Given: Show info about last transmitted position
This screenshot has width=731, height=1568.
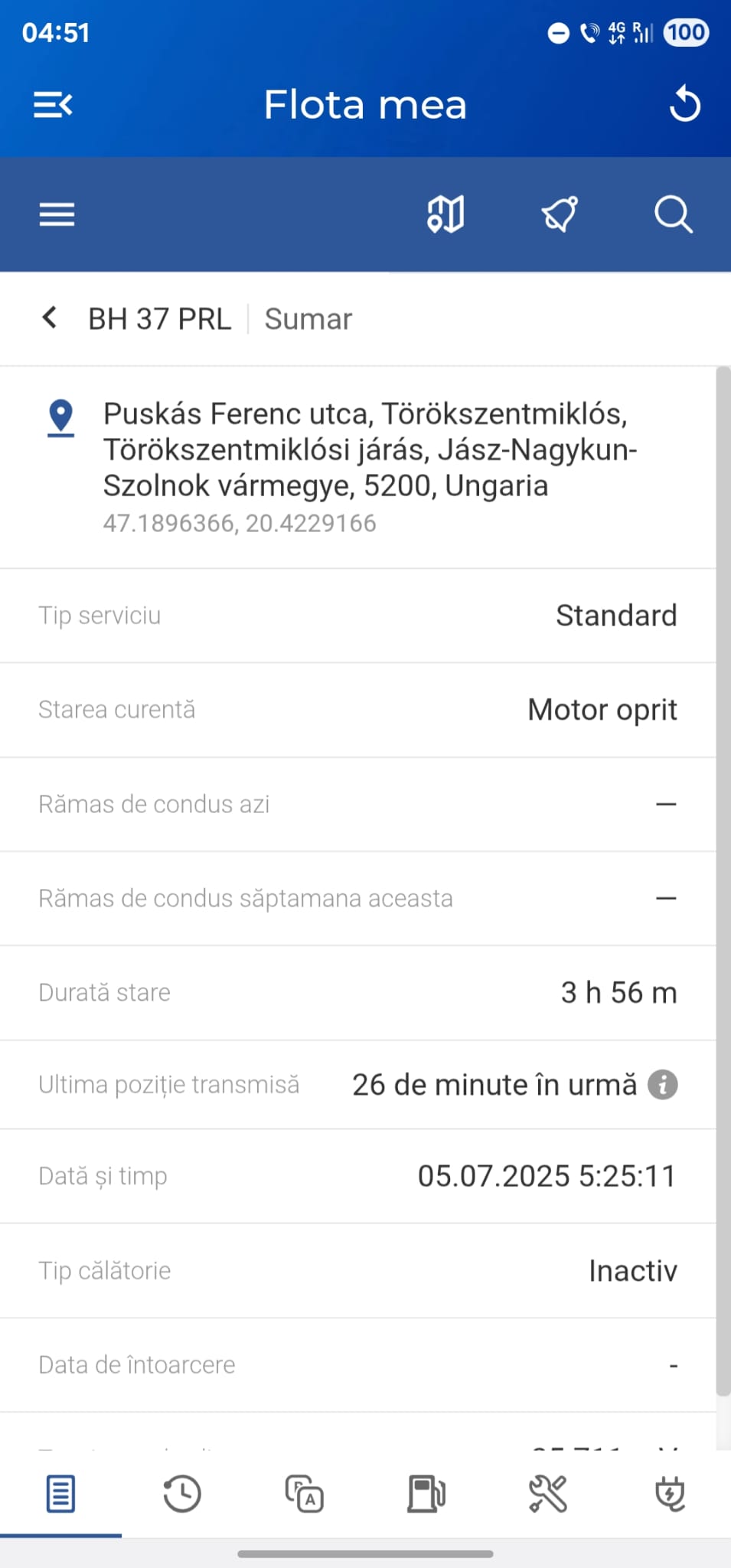Looking at the screenshot, I should point(663,1084).
